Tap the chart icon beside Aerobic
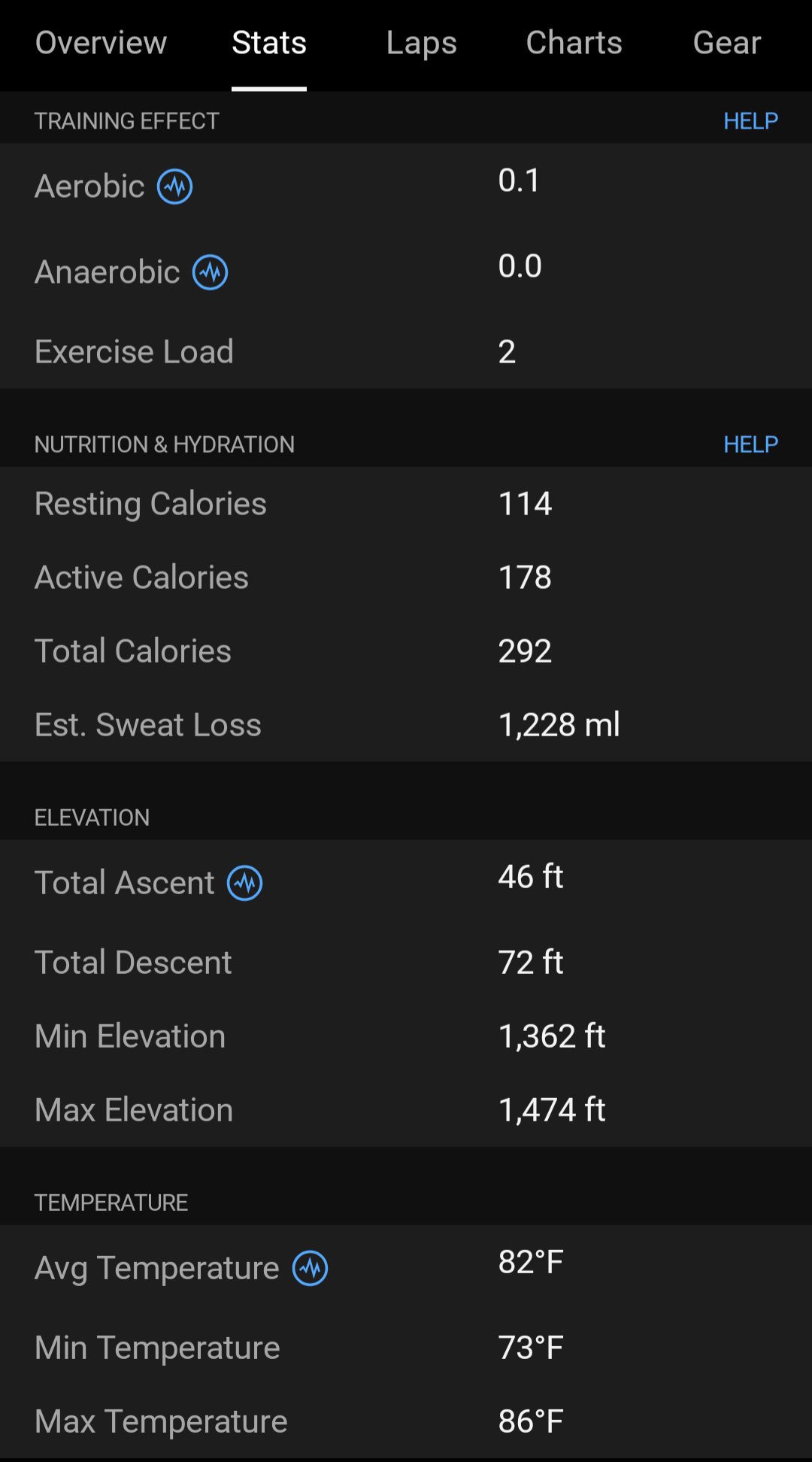This screenshot has height=1462, width=812. coord(174,187)
